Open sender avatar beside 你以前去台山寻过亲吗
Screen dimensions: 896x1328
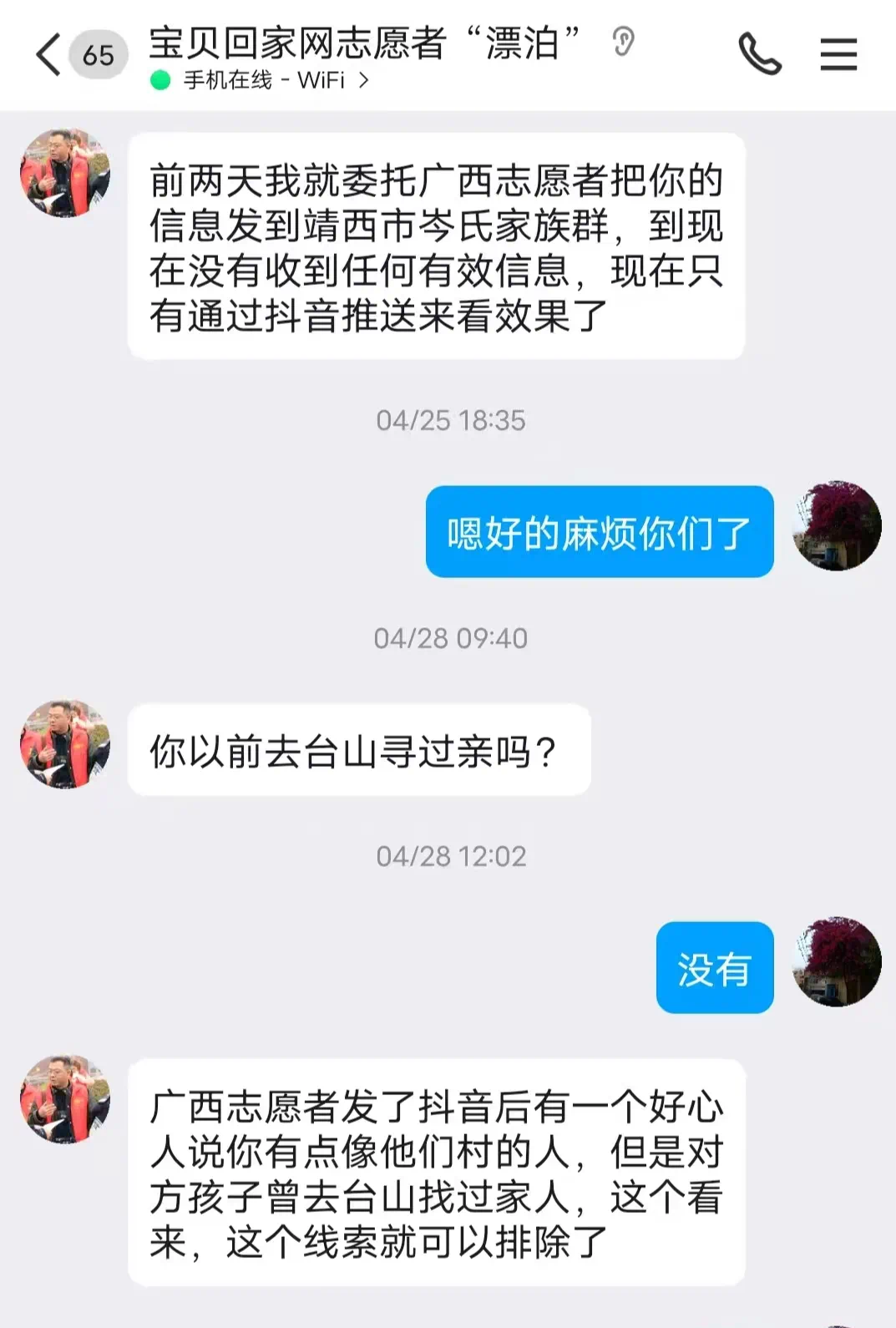point(65,744)
